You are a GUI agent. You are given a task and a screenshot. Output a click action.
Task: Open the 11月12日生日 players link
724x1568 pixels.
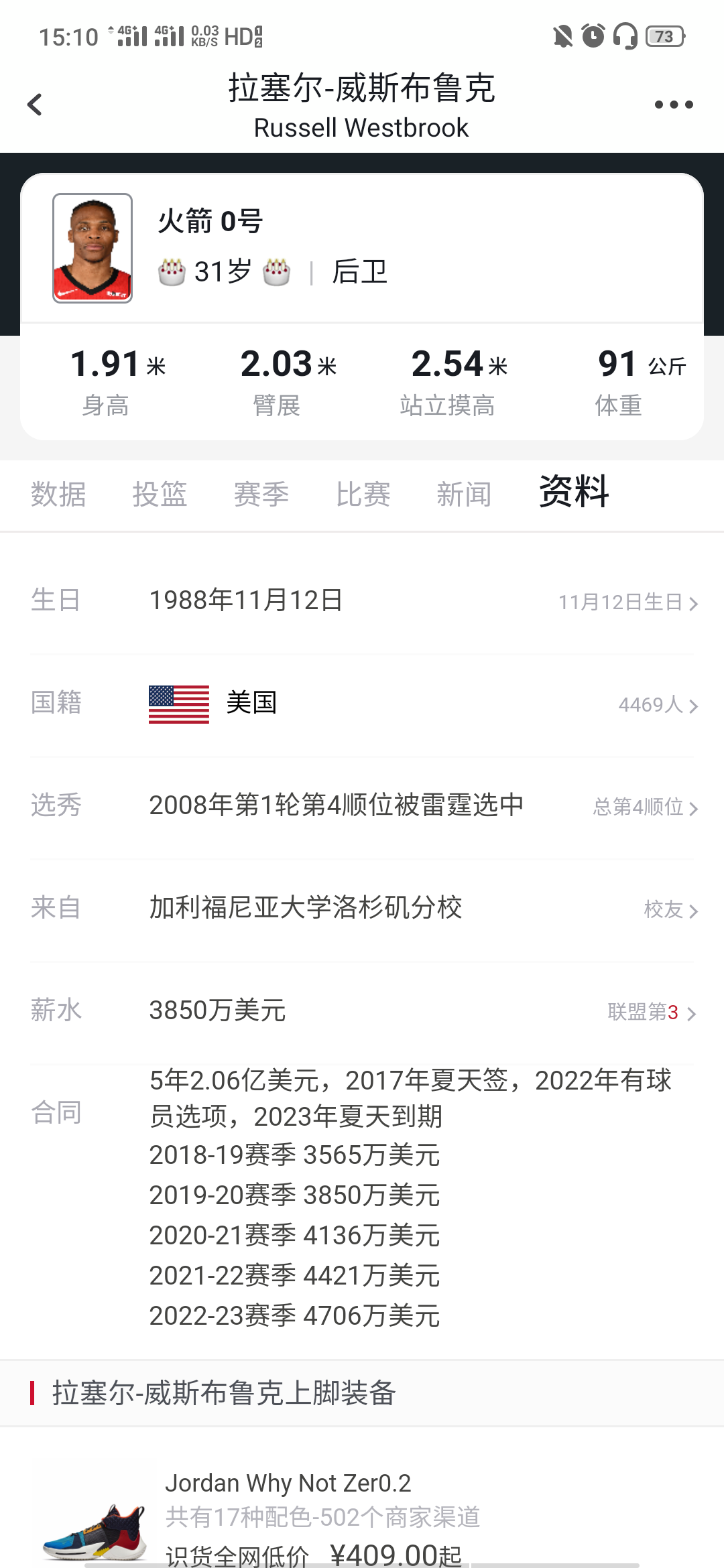[x=628, y=602]
